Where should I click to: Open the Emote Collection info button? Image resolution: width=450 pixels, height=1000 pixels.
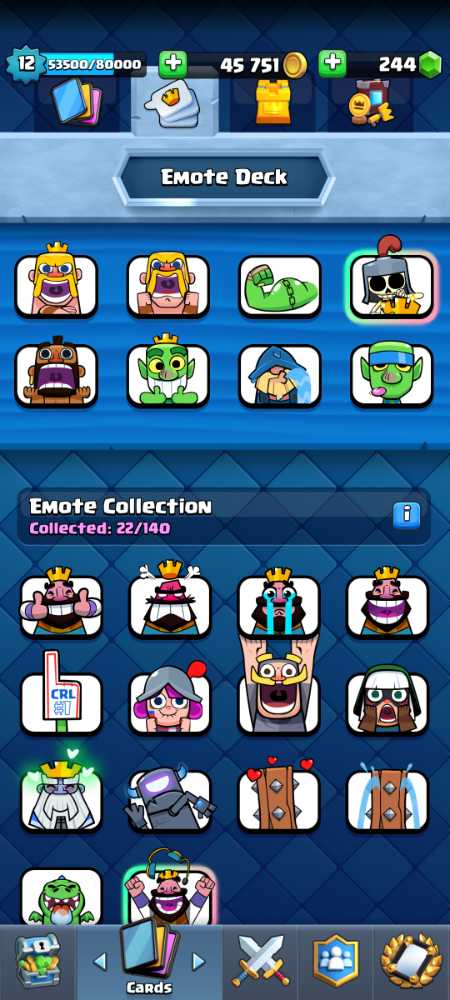(x=407, y=514)
